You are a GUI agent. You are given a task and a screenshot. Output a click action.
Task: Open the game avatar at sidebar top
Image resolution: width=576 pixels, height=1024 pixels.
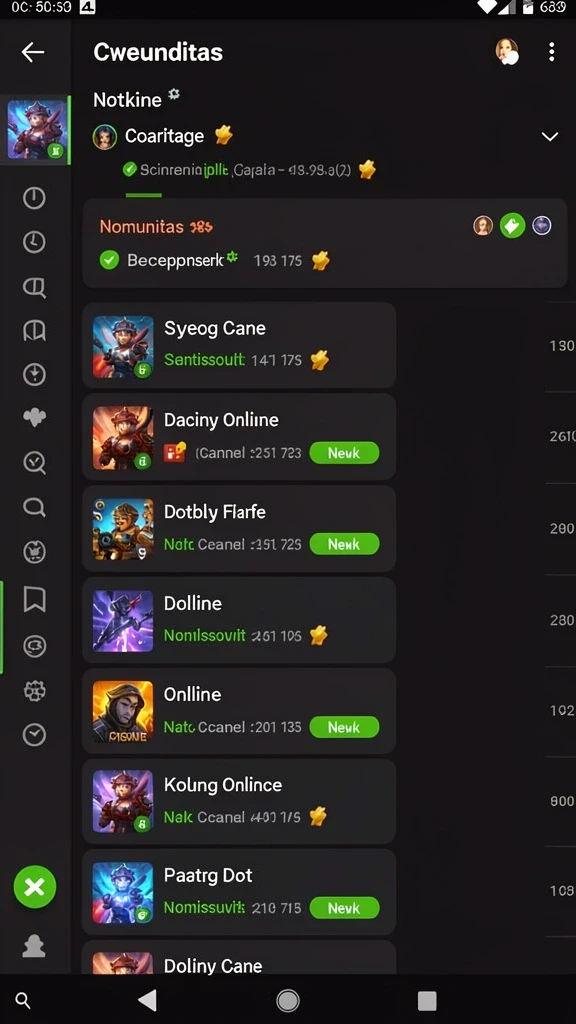pos(37,129)
